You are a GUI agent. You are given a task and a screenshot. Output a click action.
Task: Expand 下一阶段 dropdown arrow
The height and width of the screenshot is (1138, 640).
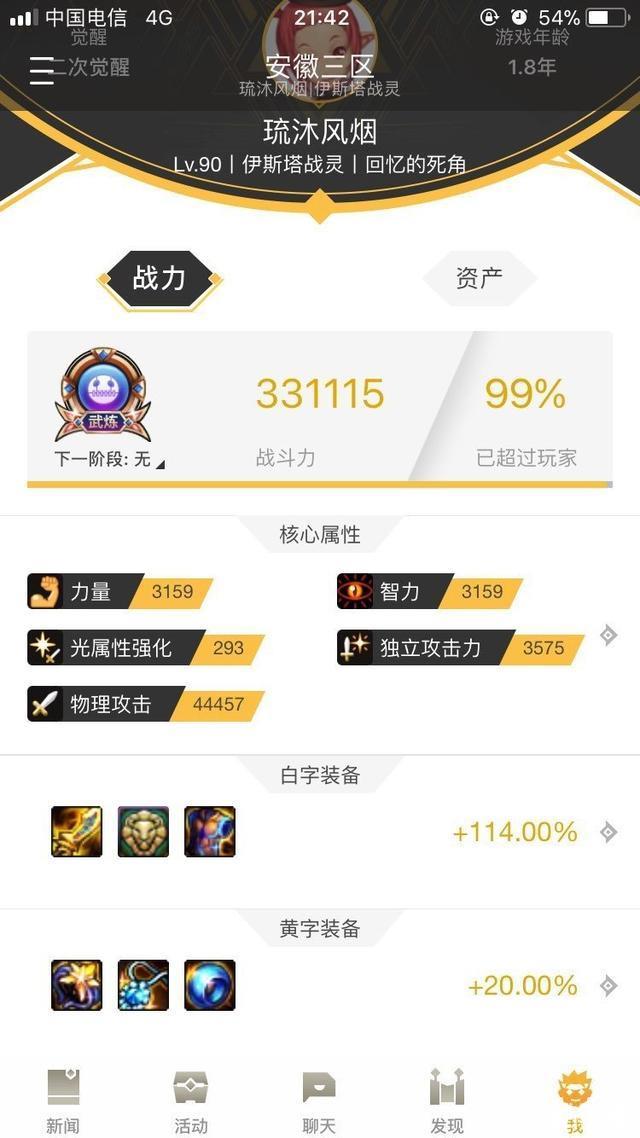pos(160,462)
